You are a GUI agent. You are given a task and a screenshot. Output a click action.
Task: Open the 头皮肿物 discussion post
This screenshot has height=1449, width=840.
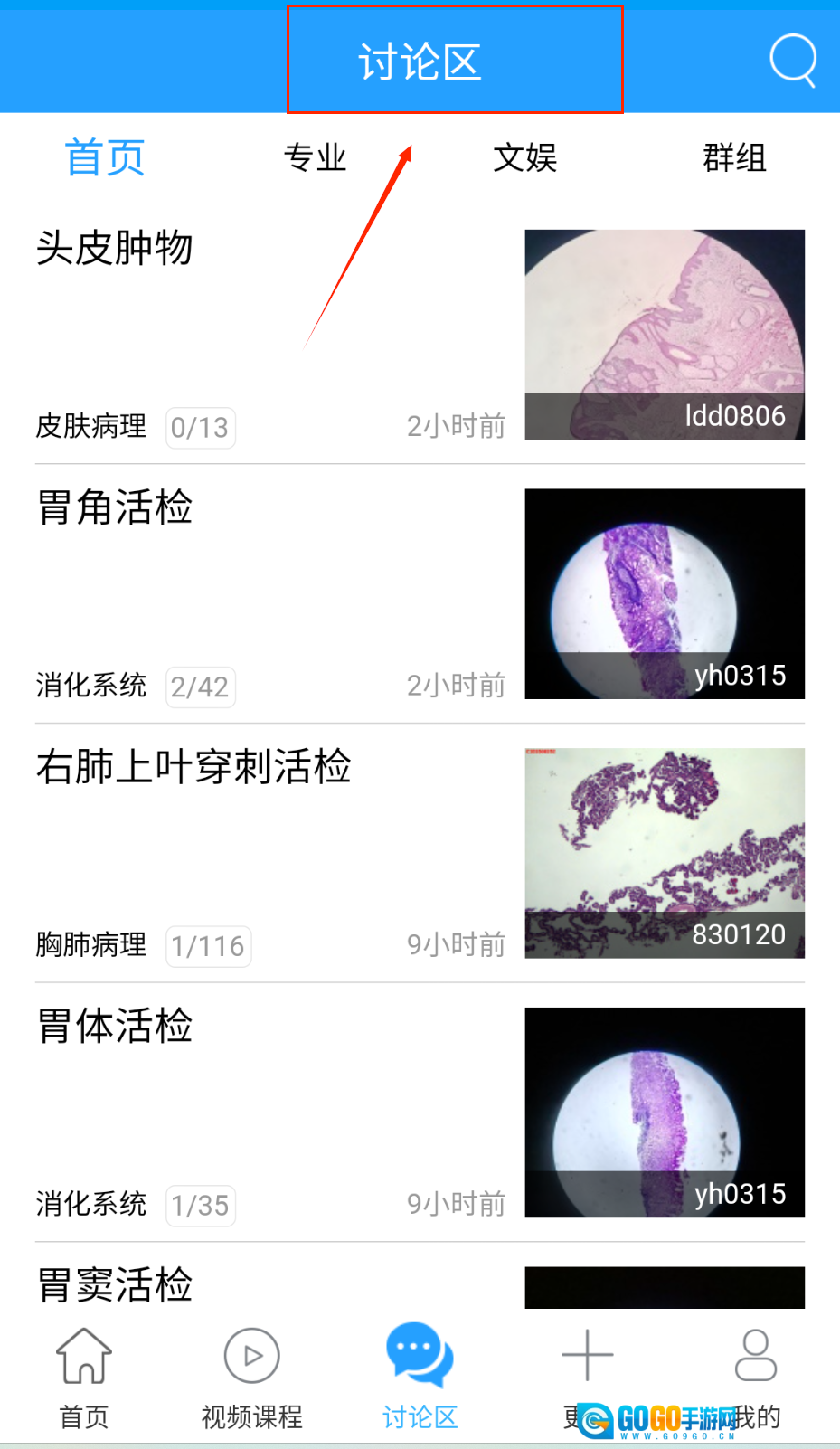tap(115, 249)
